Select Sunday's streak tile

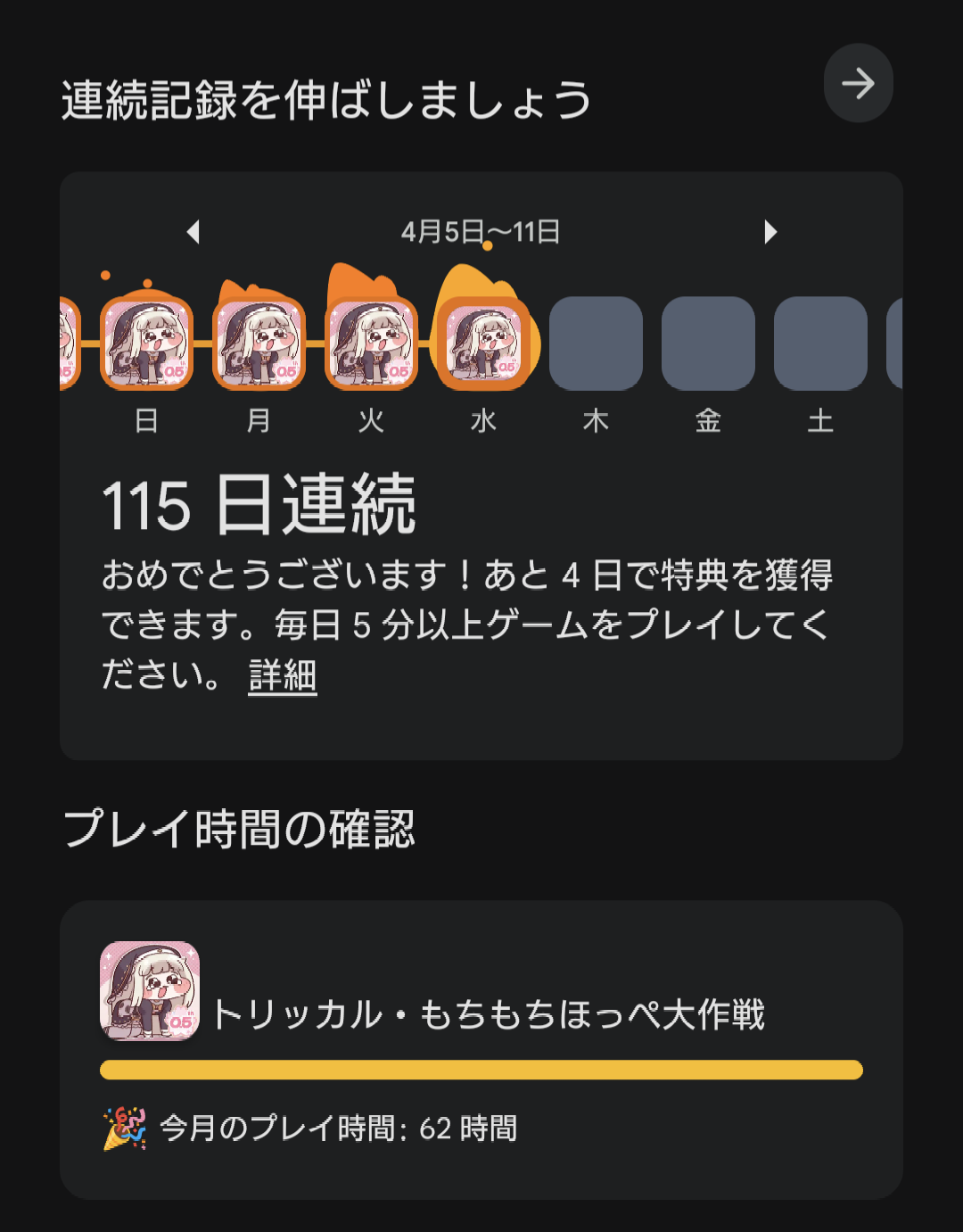147,343
